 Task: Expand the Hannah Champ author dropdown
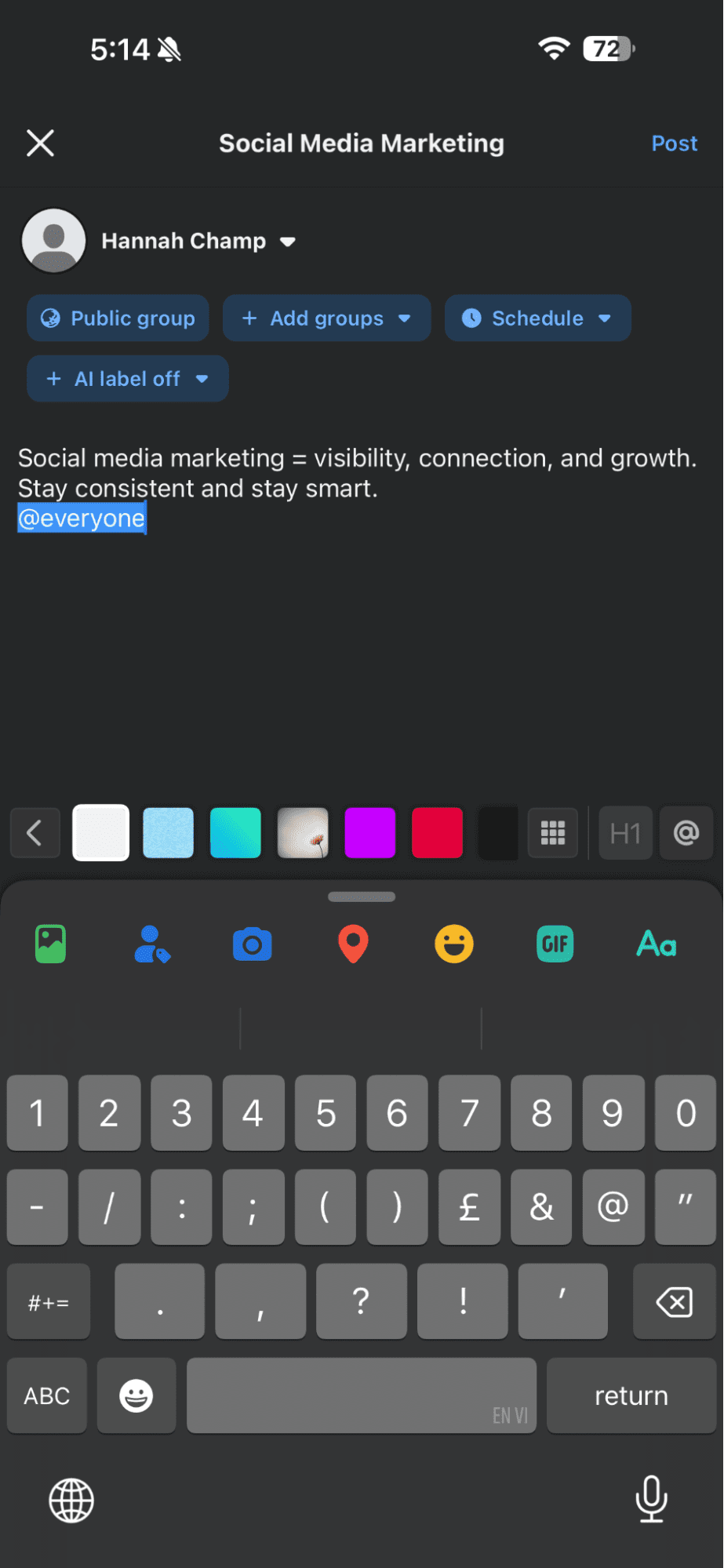tap(288, 242)
